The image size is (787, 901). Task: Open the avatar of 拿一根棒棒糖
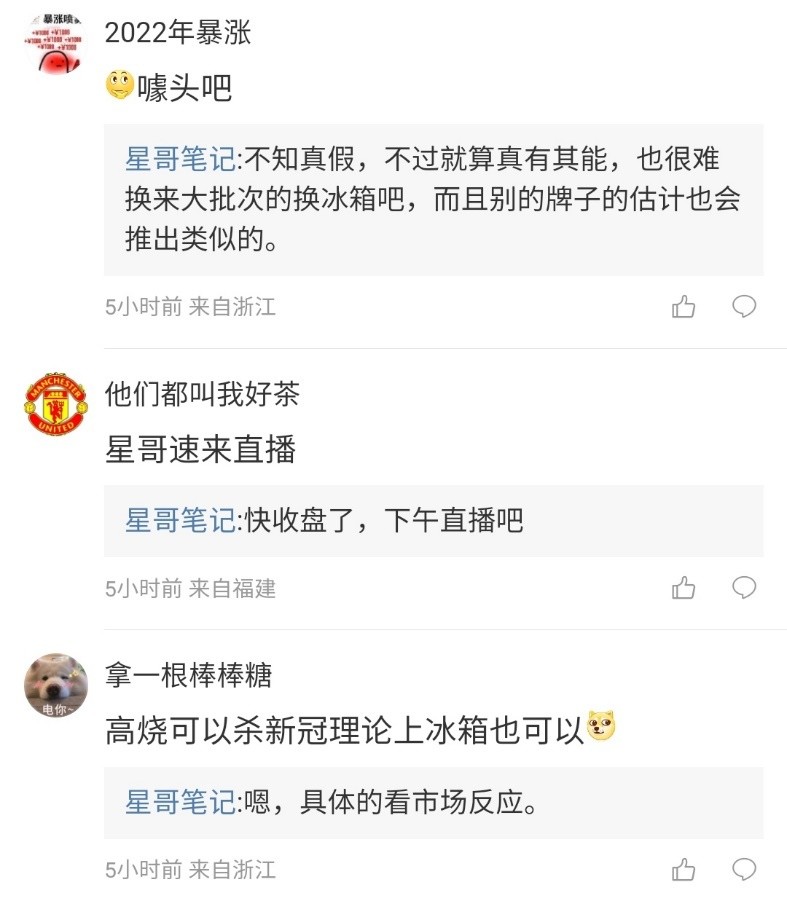click(x=56, y=686)
